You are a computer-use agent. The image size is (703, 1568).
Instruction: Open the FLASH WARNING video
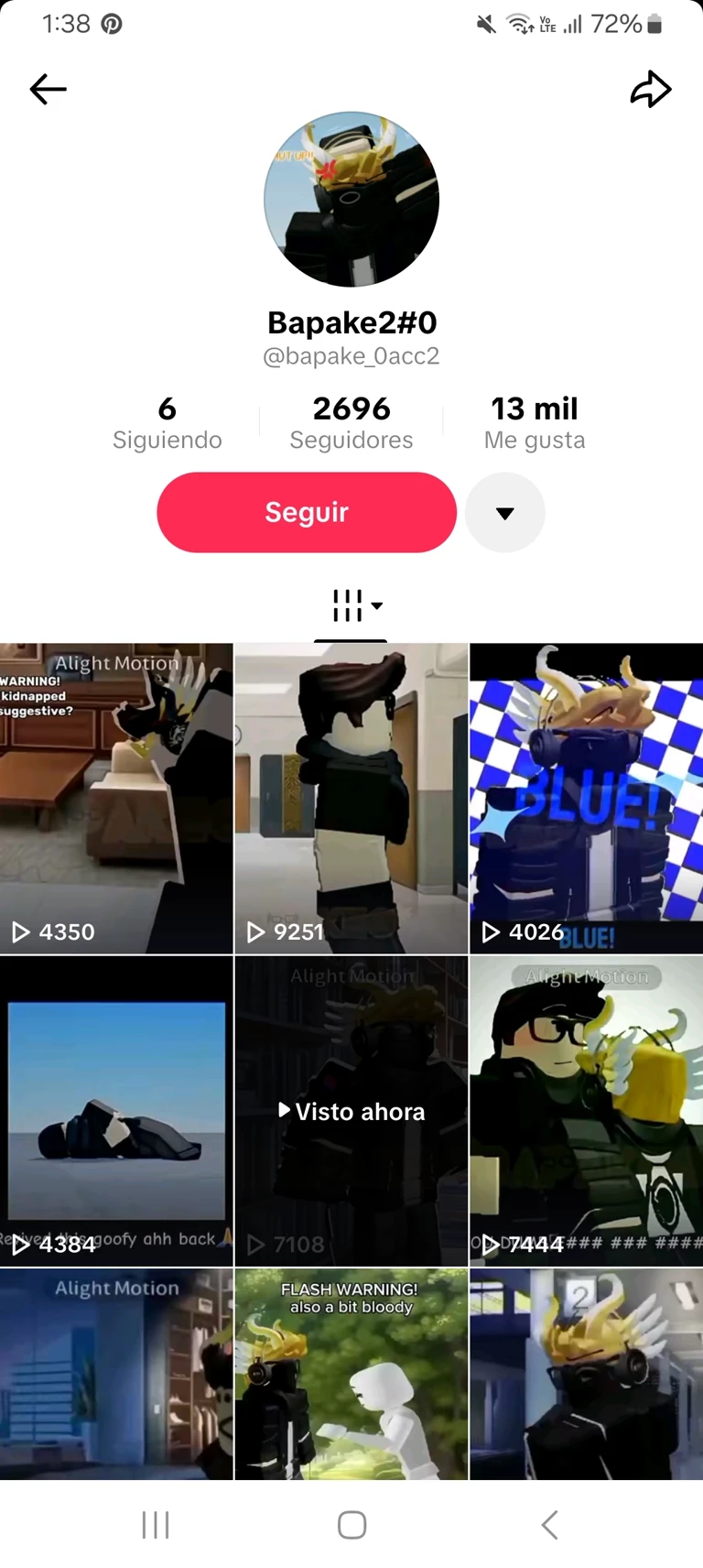click(x=351, y=1374)
